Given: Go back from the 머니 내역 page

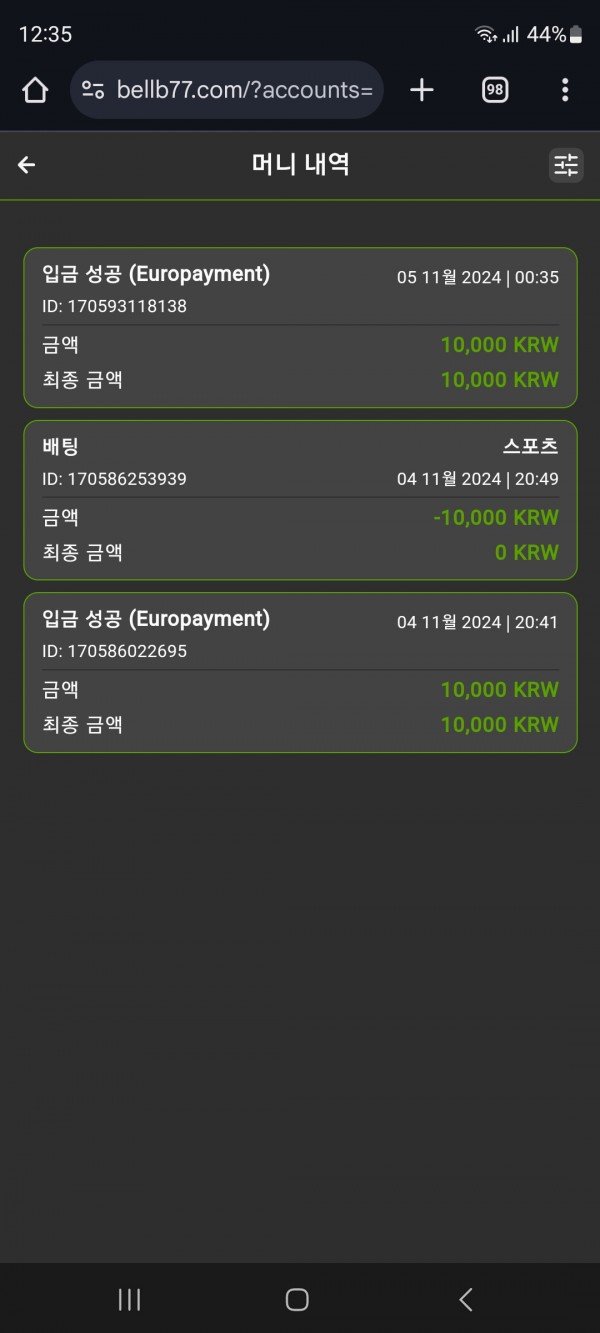Looking at the screenshot, I should click(x=27, y=165).
